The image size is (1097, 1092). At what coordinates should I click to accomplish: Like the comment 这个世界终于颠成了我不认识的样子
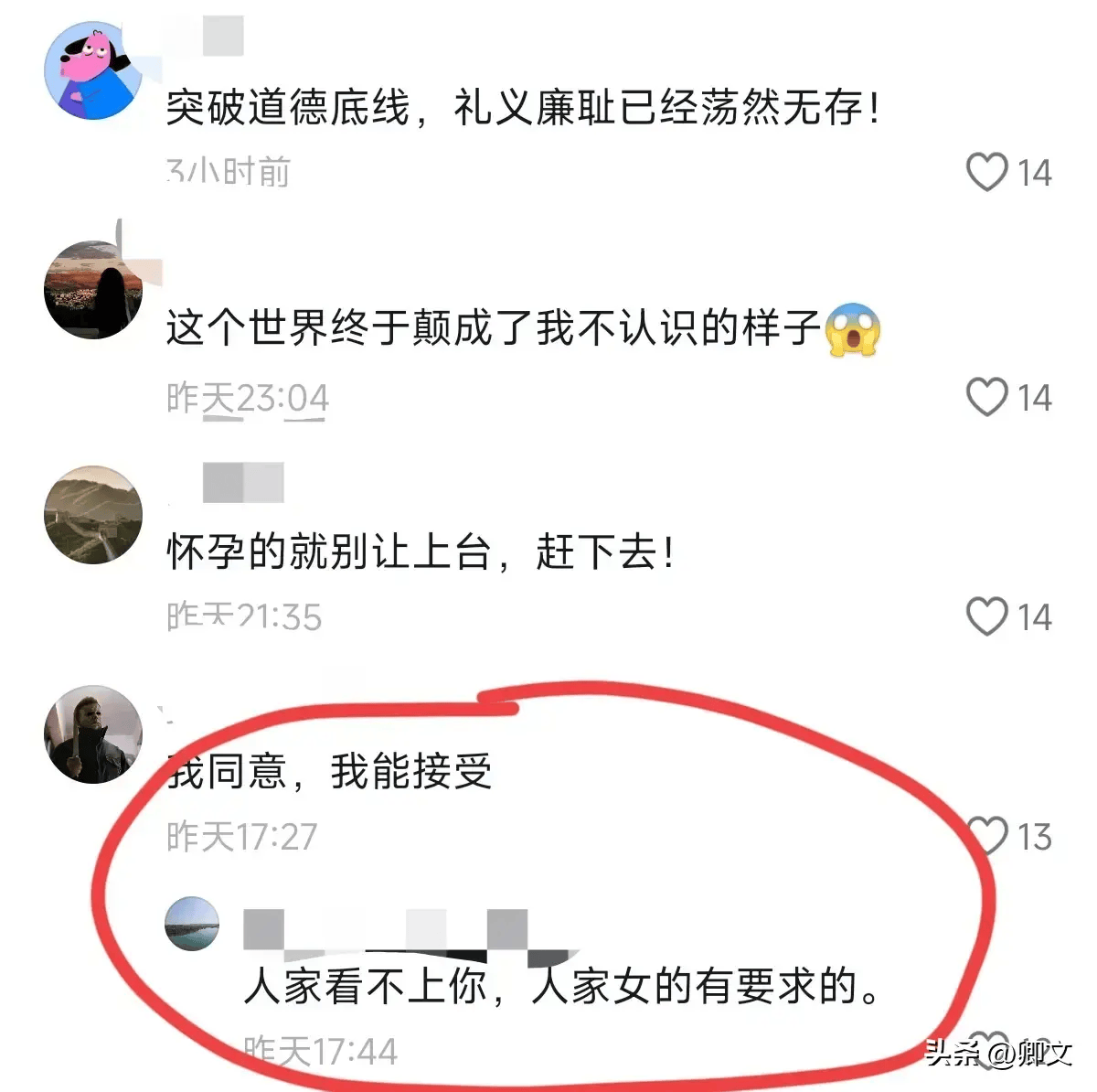[x=987, y=397]
